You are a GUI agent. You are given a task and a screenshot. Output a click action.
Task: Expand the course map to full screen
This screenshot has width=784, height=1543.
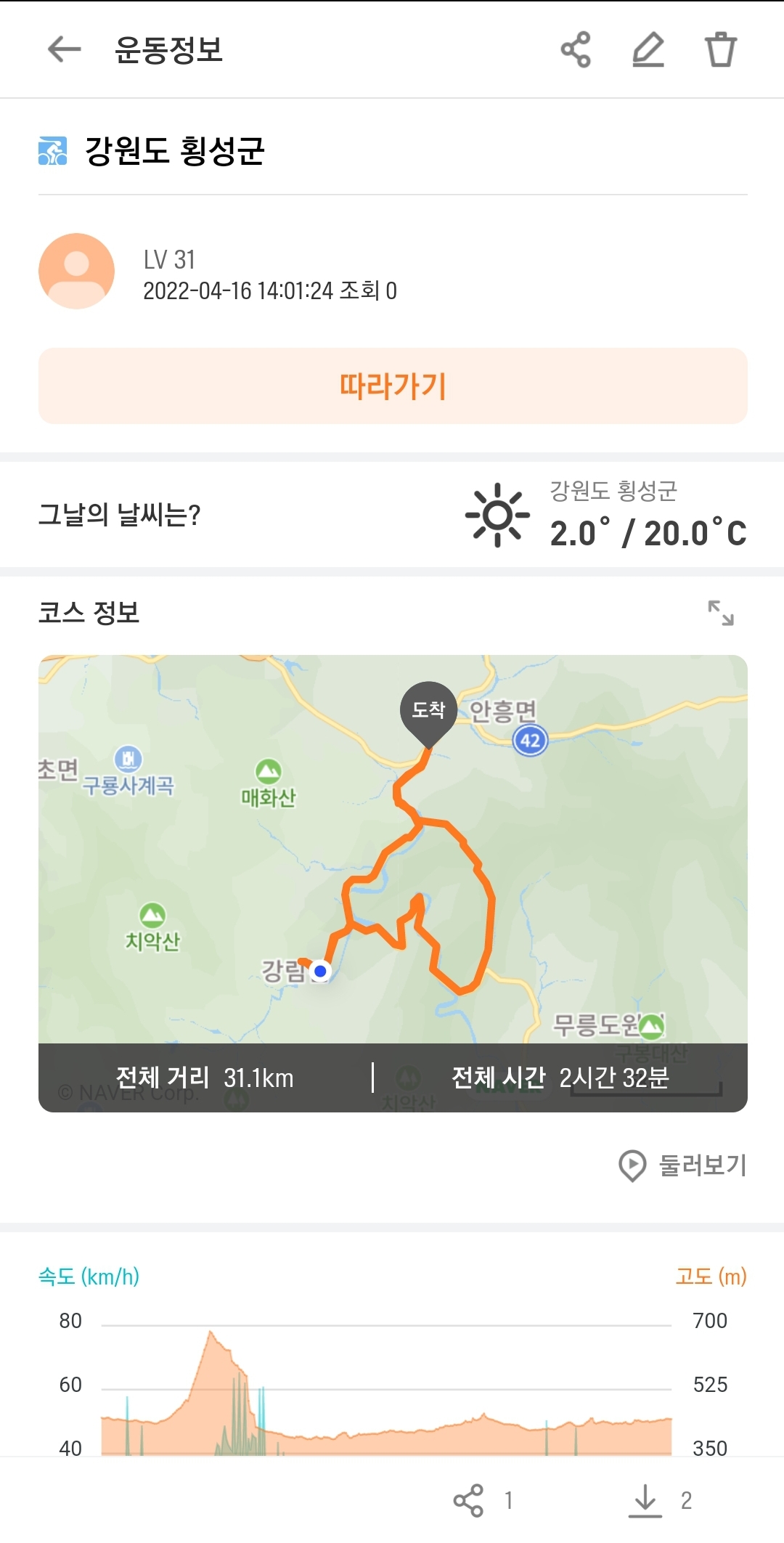tap(721, 613)
